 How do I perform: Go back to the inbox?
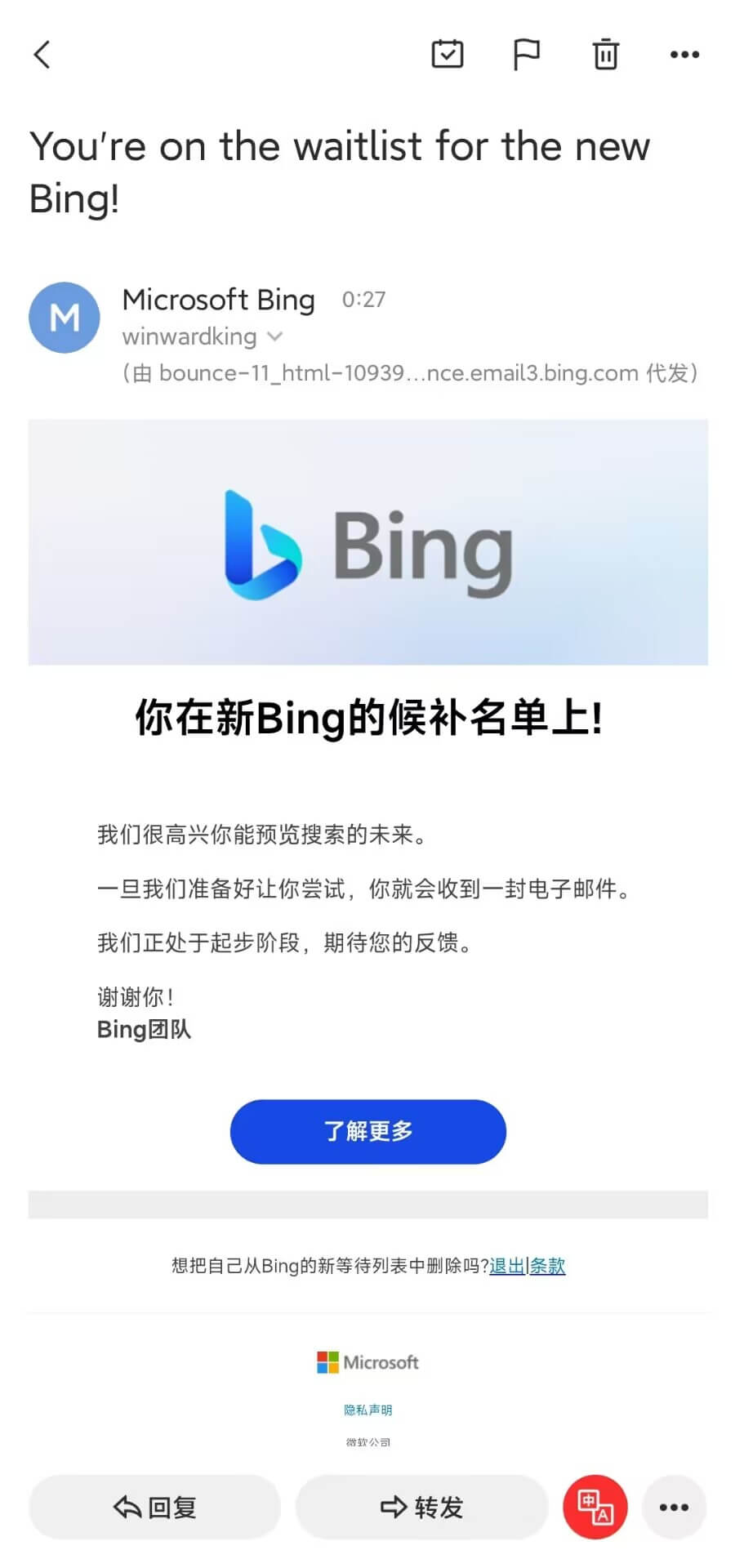coord(42,55)
